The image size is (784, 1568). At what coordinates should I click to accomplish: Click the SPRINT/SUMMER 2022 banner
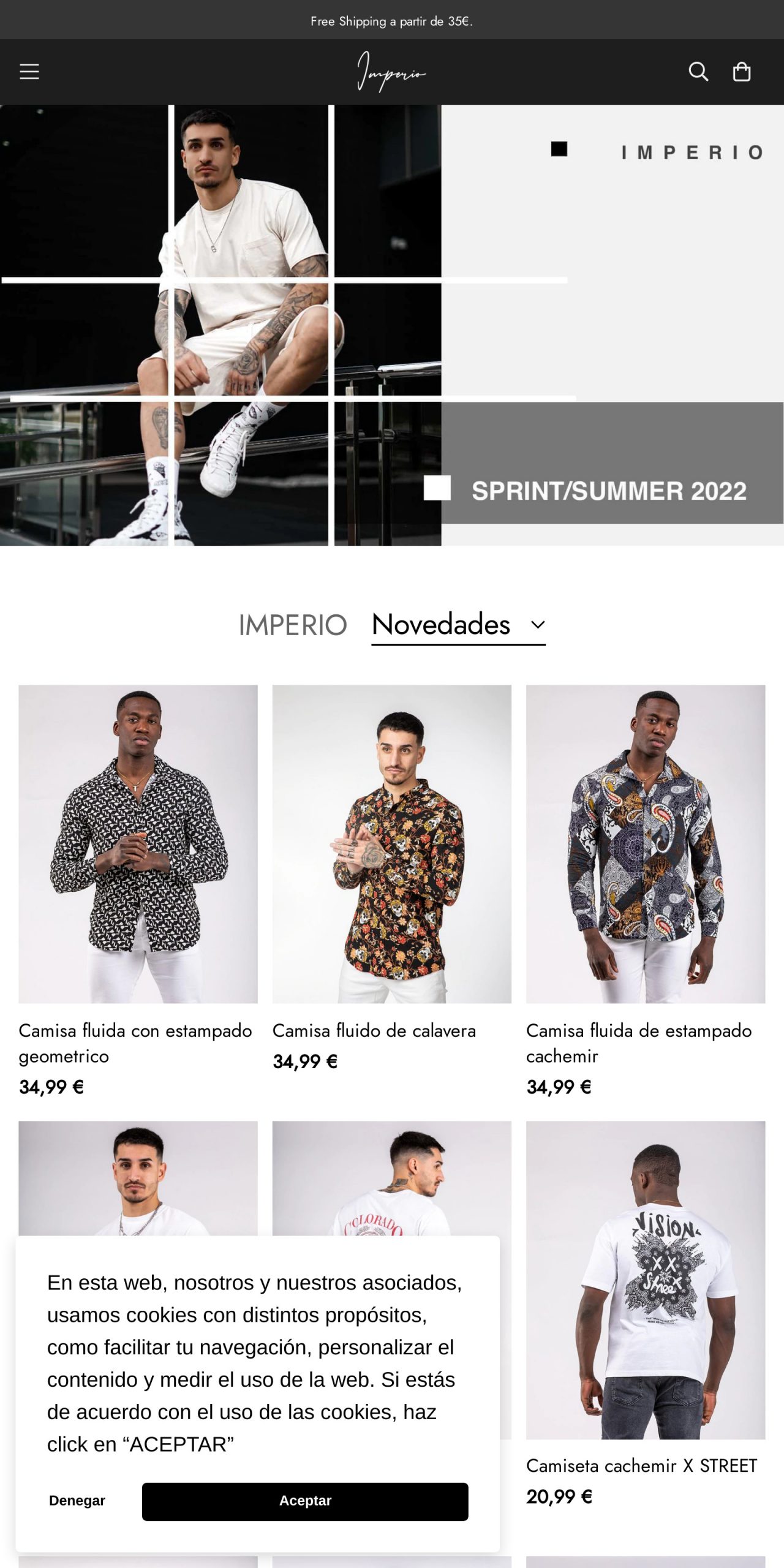point(610,489)
